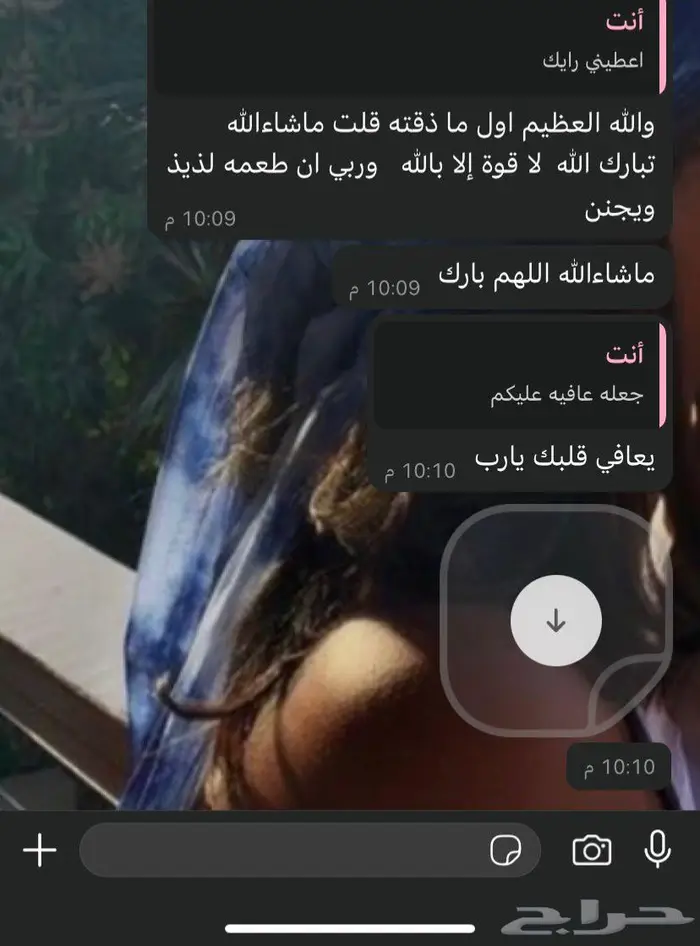Viewport: 700px width, 946px height.
Task: Download the sticker received at 10:10
Action: click(556, 620)
